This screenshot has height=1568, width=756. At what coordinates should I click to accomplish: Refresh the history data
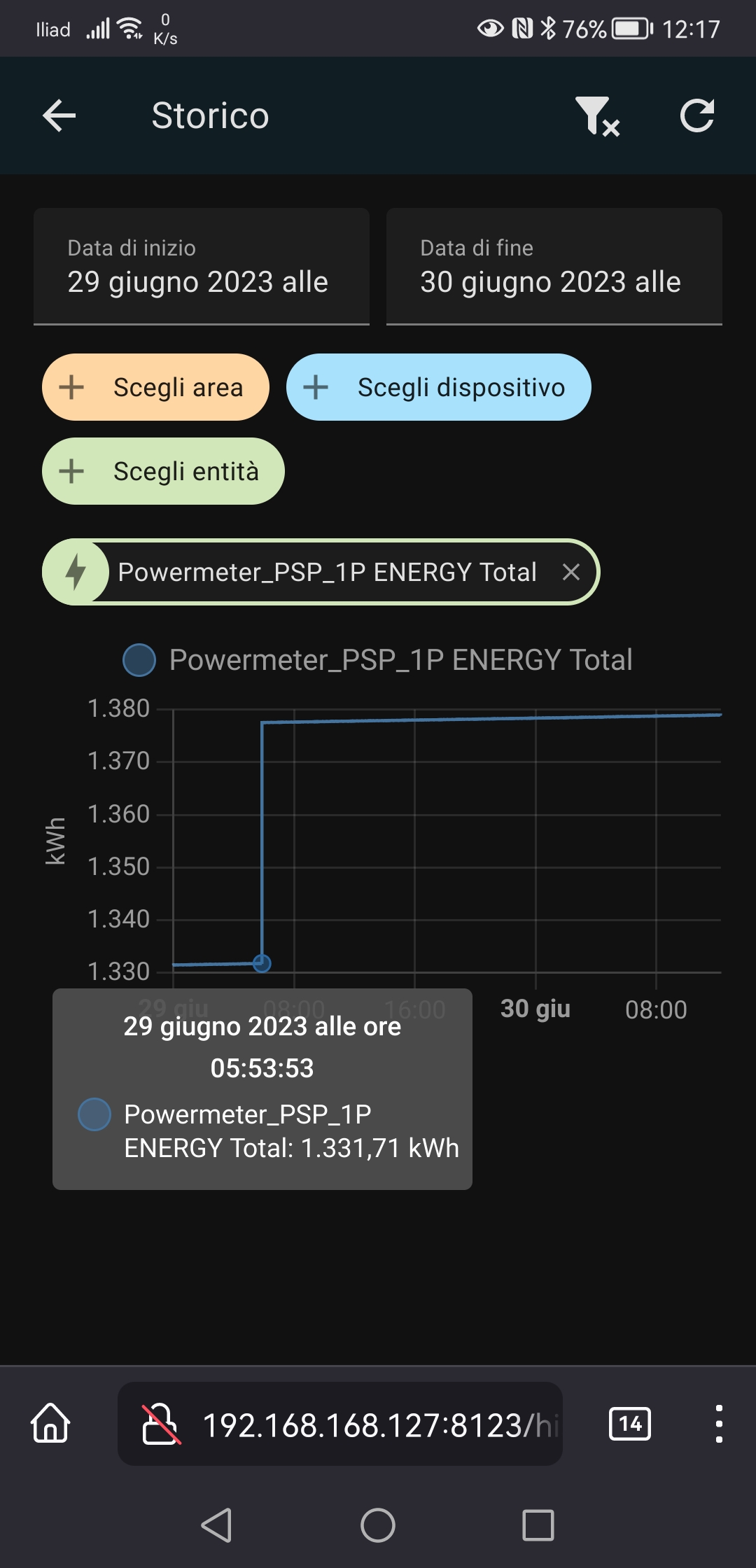click(697, 115)
